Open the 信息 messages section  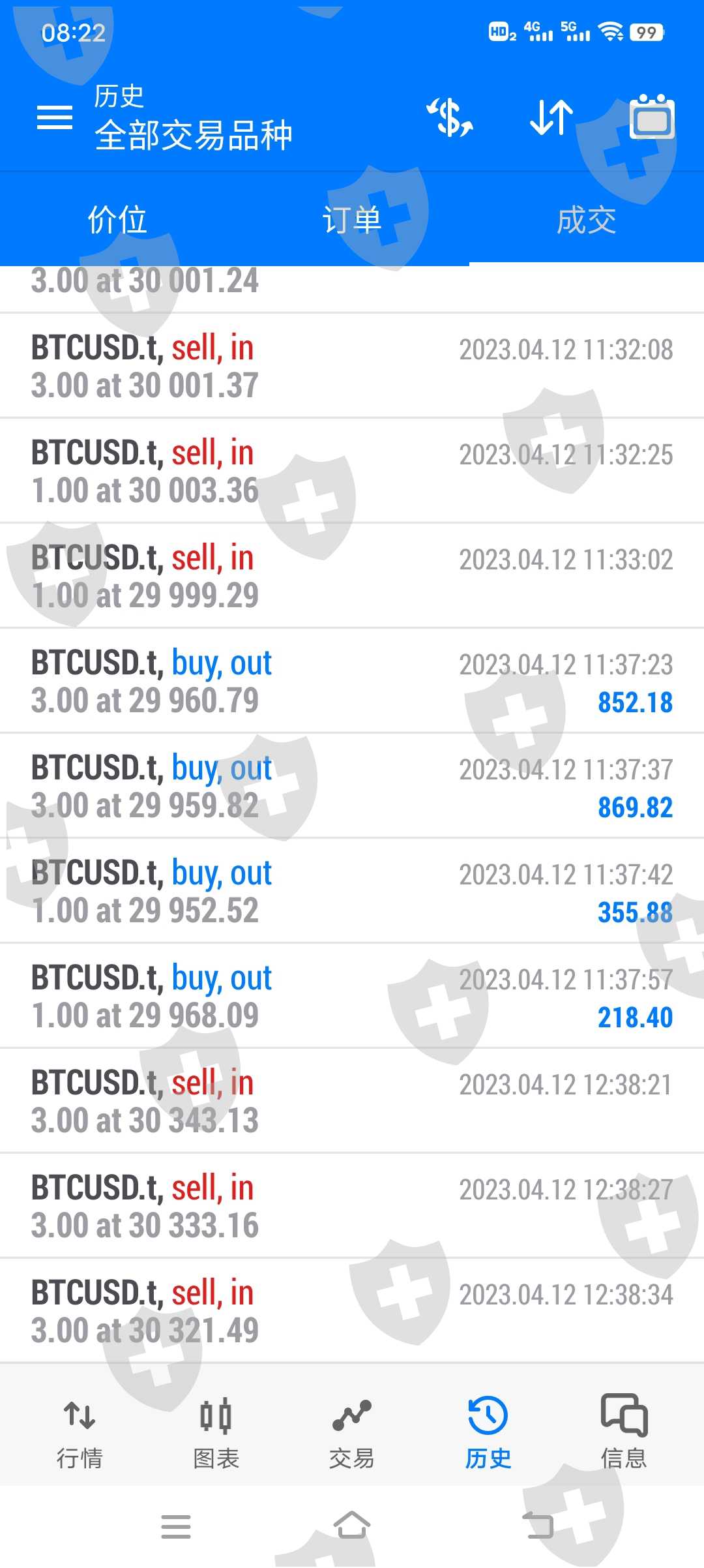pos(624,1433)
